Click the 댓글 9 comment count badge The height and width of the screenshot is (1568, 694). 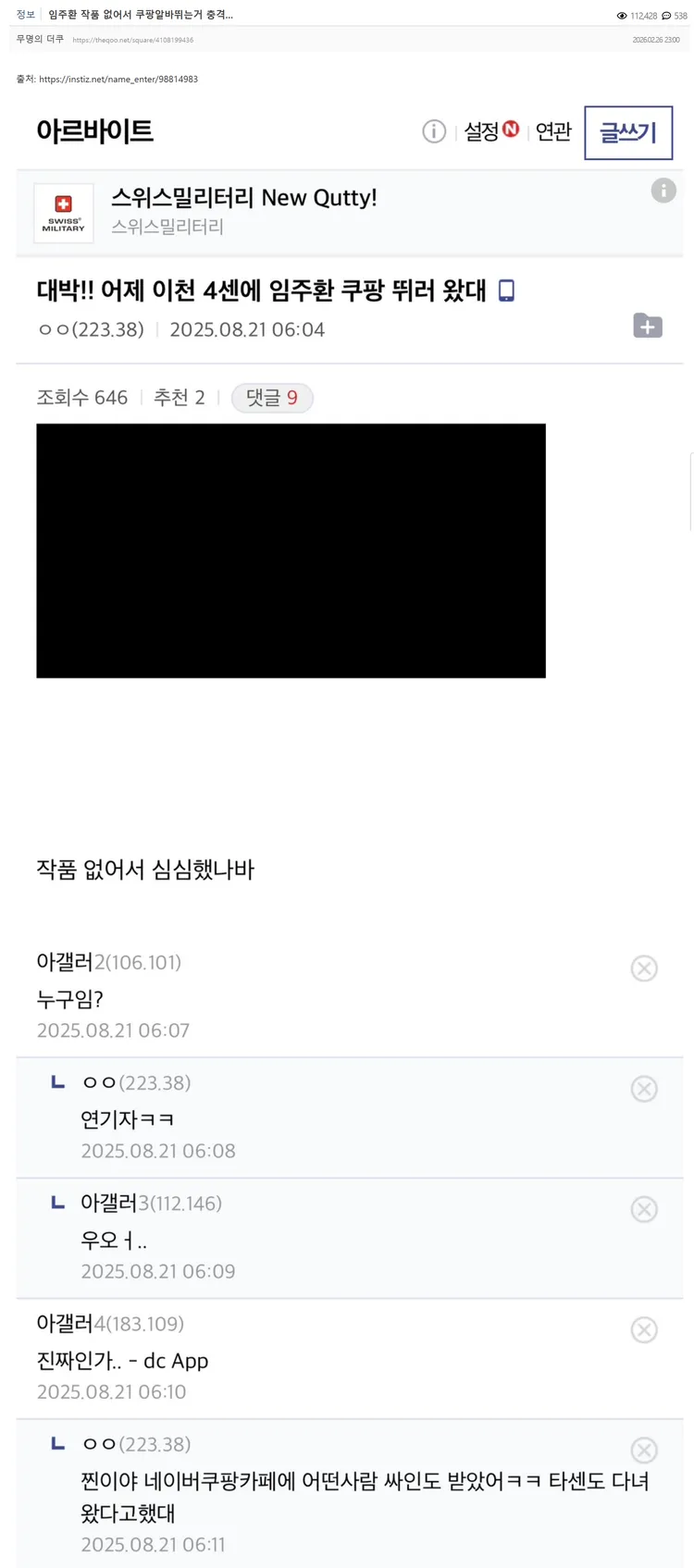click(x=272, y=398)
